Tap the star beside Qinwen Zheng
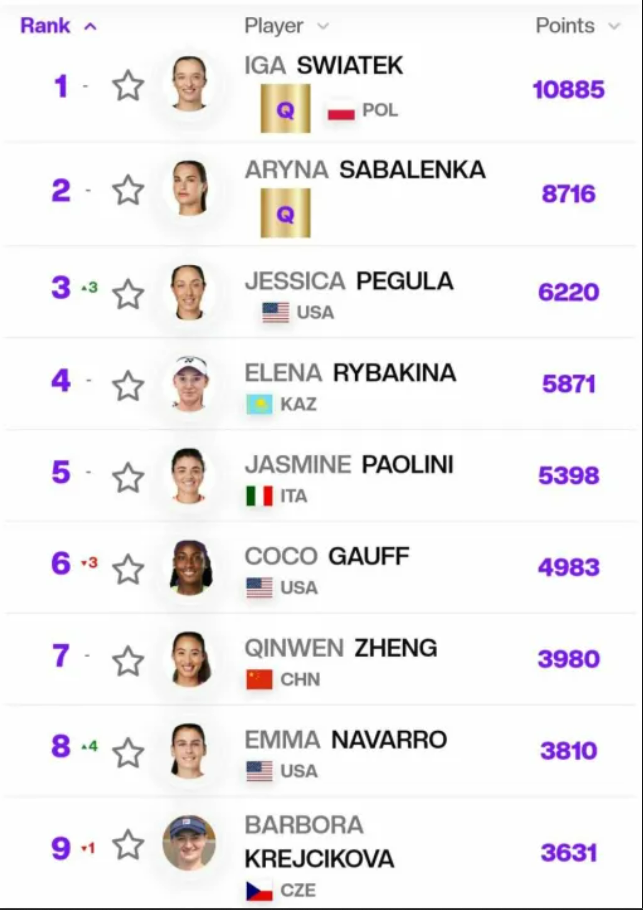This screenshot has height=910, width=643. [128, 661]
